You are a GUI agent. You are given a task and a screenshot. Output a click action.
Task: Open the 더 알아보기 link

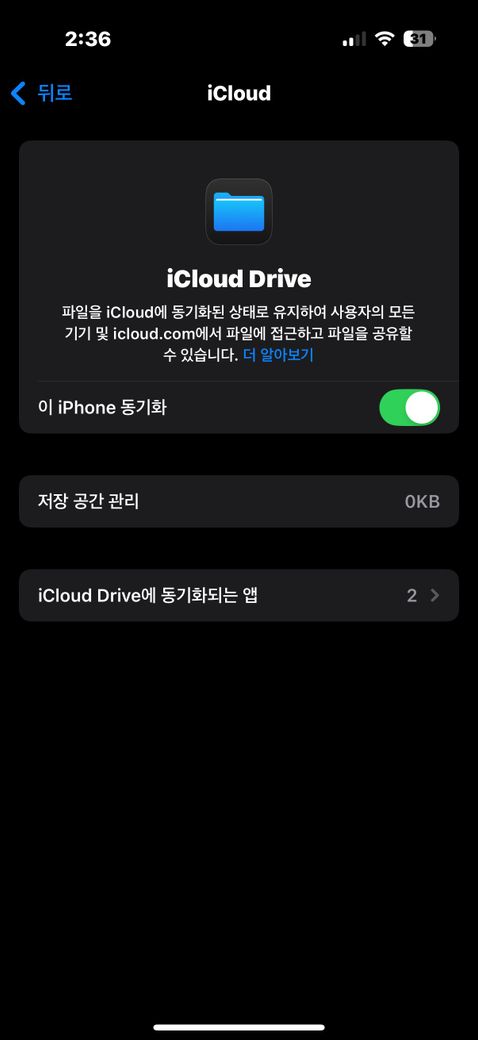(x=278, y=356)
